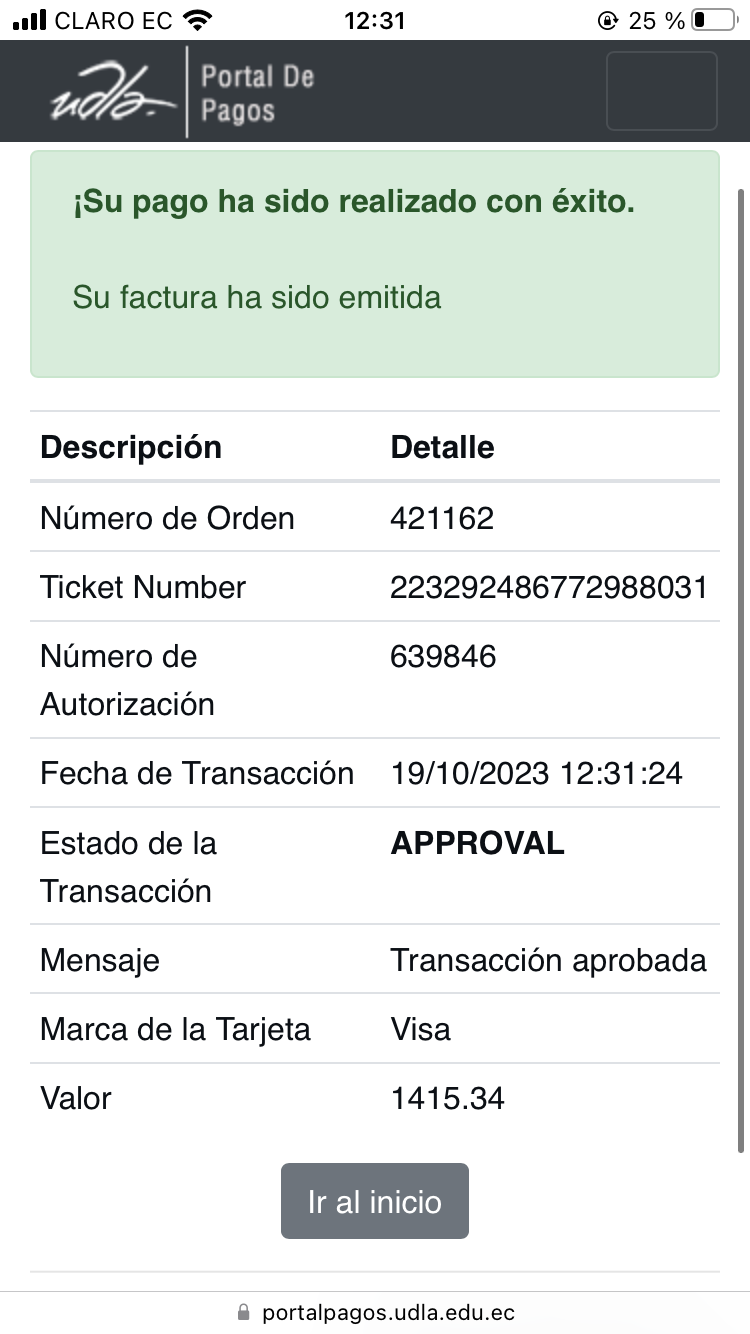Tap the Ir al inicio button
The height and width of the screenshot is (1334, 750).
[374, 1201]
